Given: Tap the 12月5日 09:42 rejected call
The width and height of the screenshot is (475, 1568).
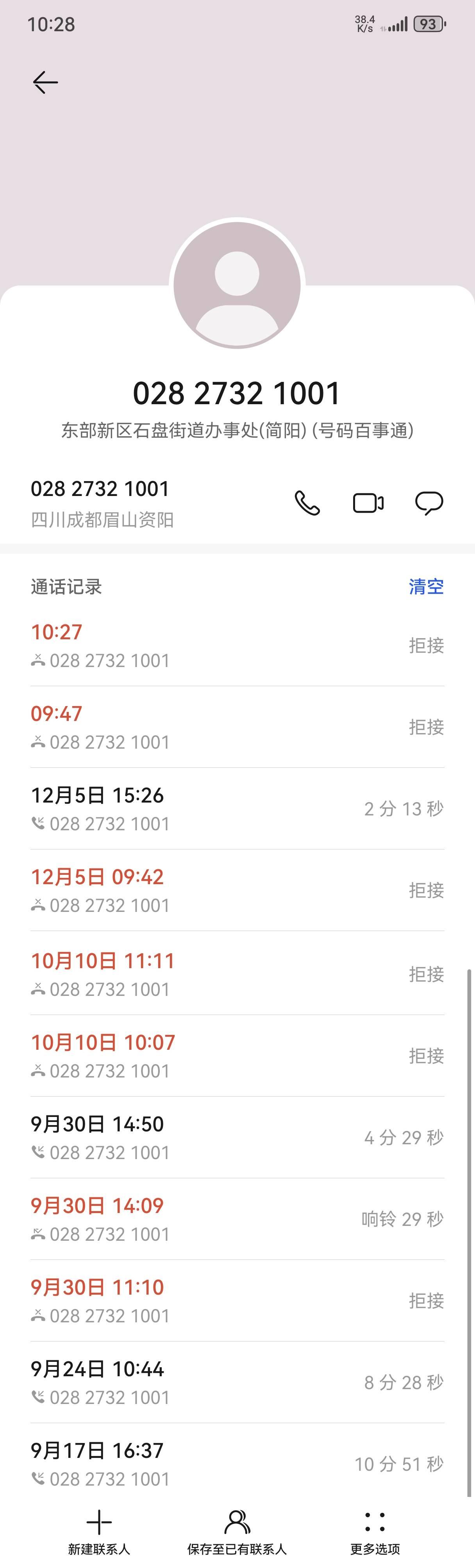Looking at the screenshot, I should point(237,890).
